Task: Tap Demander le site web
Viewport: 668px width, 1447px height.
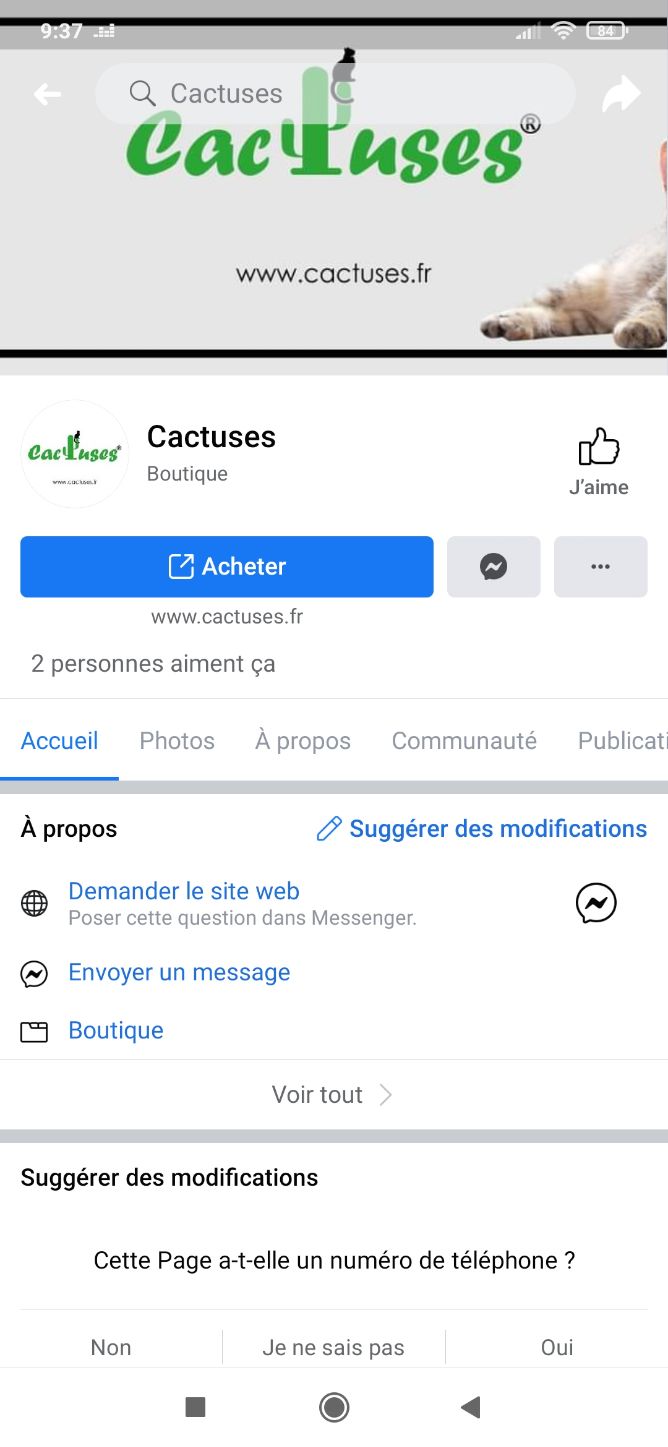Action: tap(184, 891)
